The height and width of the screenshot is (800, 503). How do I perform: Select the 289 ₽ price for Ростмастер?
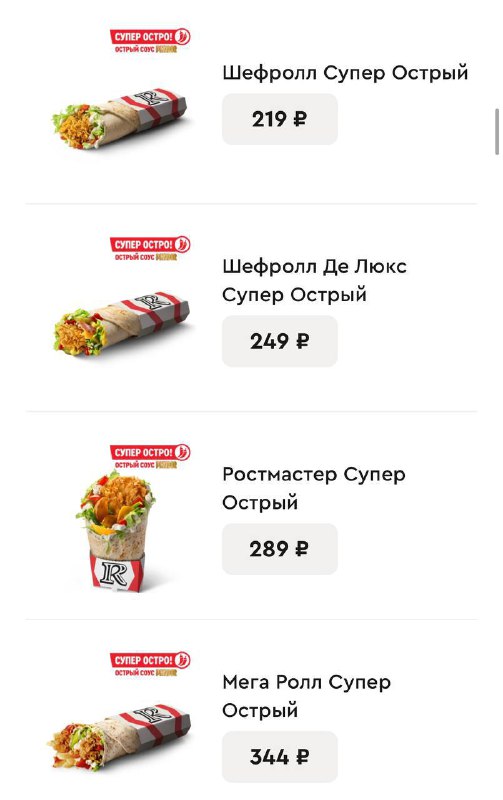pyautogui.click(x=280, y=549)
